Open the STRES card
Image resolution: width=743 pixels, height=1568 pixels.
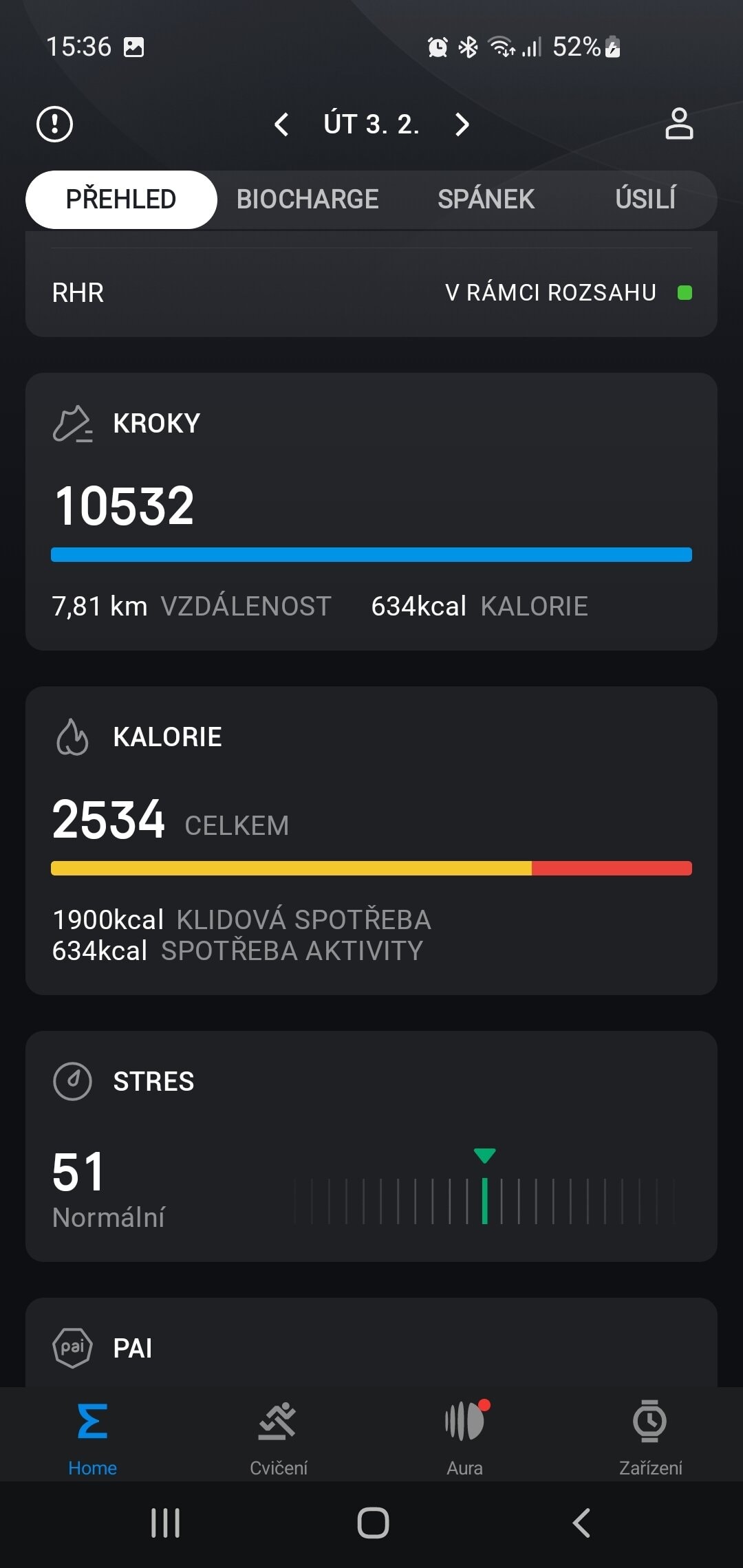click(x=371, y=1145)
